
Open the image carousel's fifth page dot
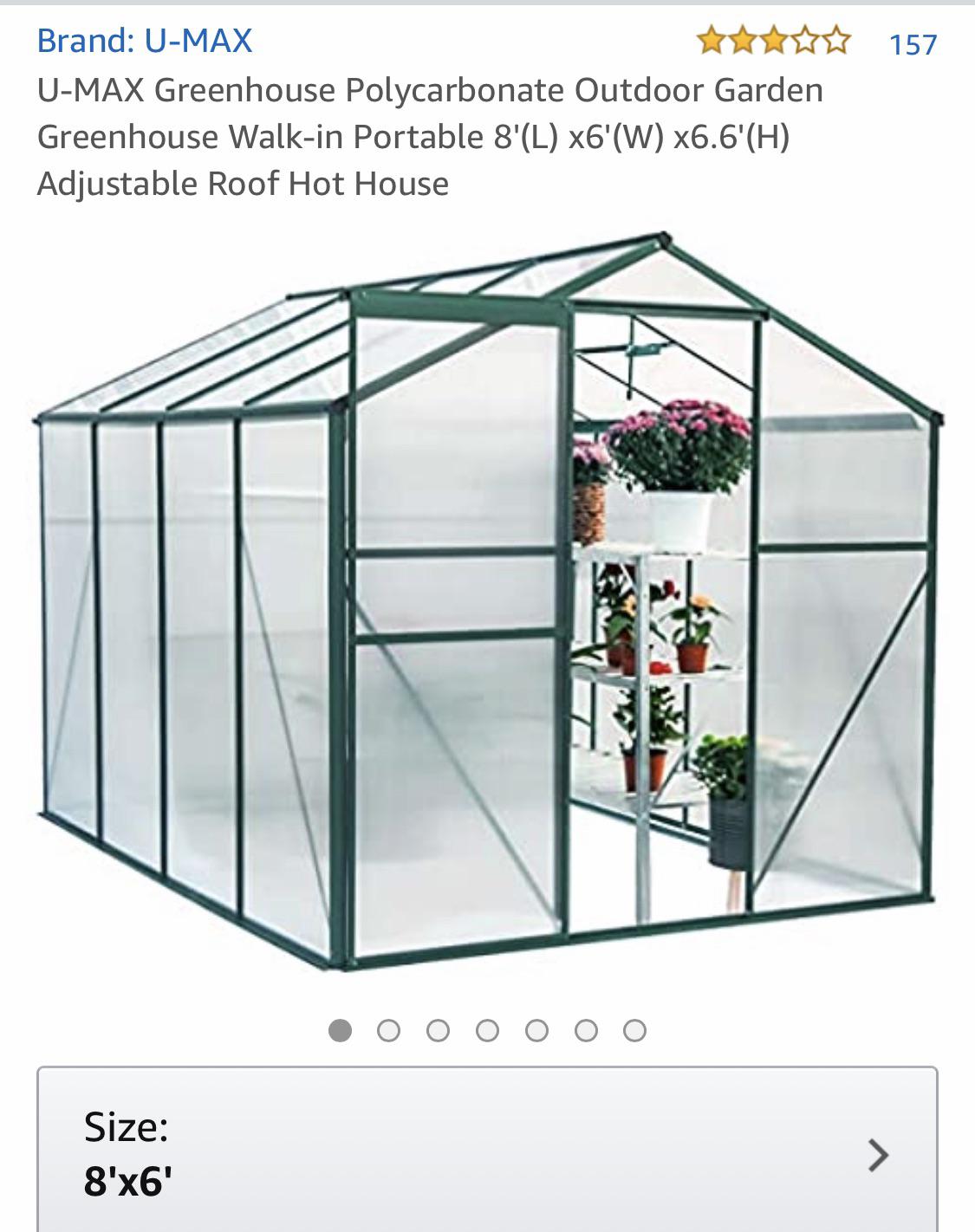point(536,1031)
